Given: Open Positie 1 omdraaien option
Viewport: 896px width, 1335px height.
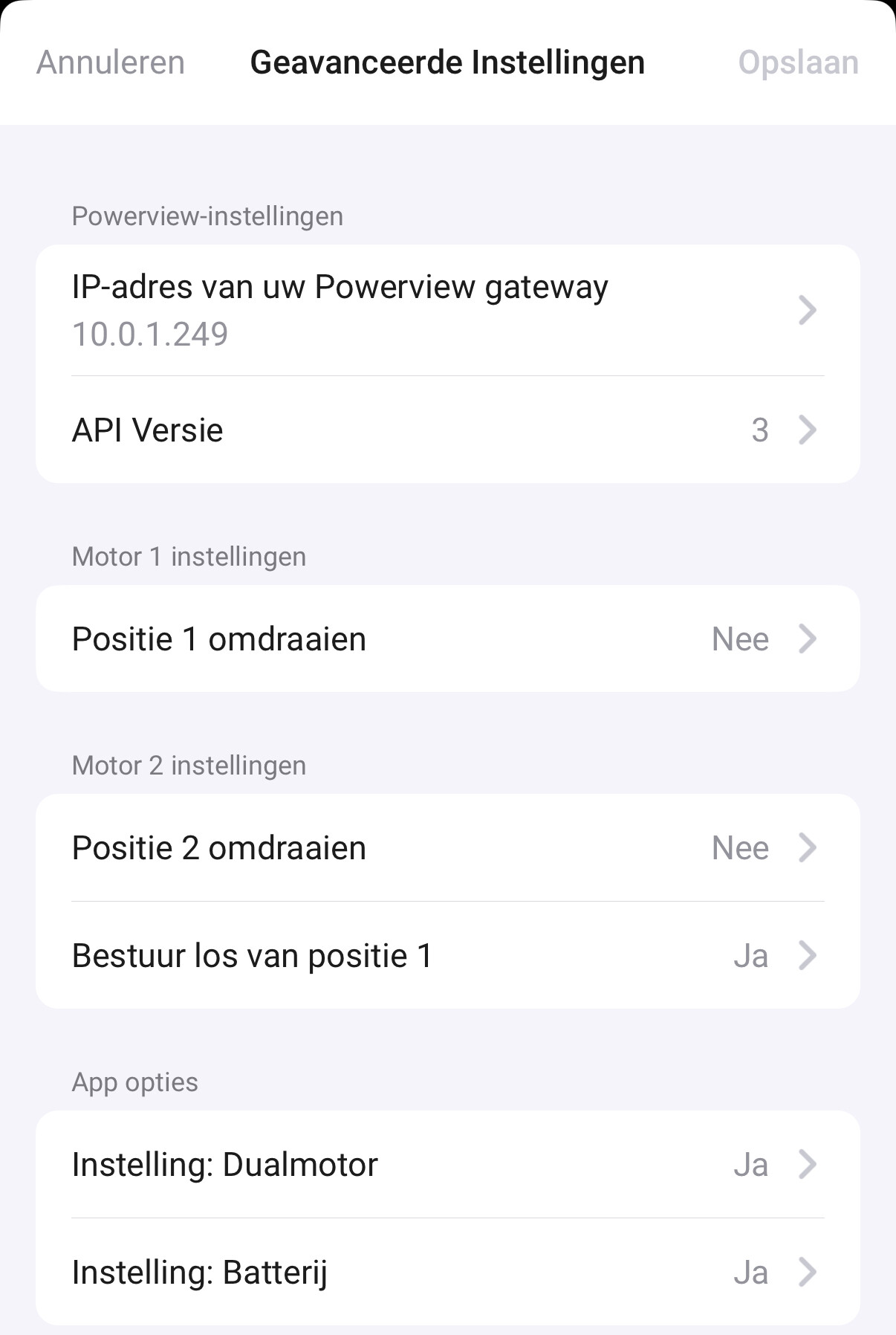Looking at the screenshot, I should 447,639.
